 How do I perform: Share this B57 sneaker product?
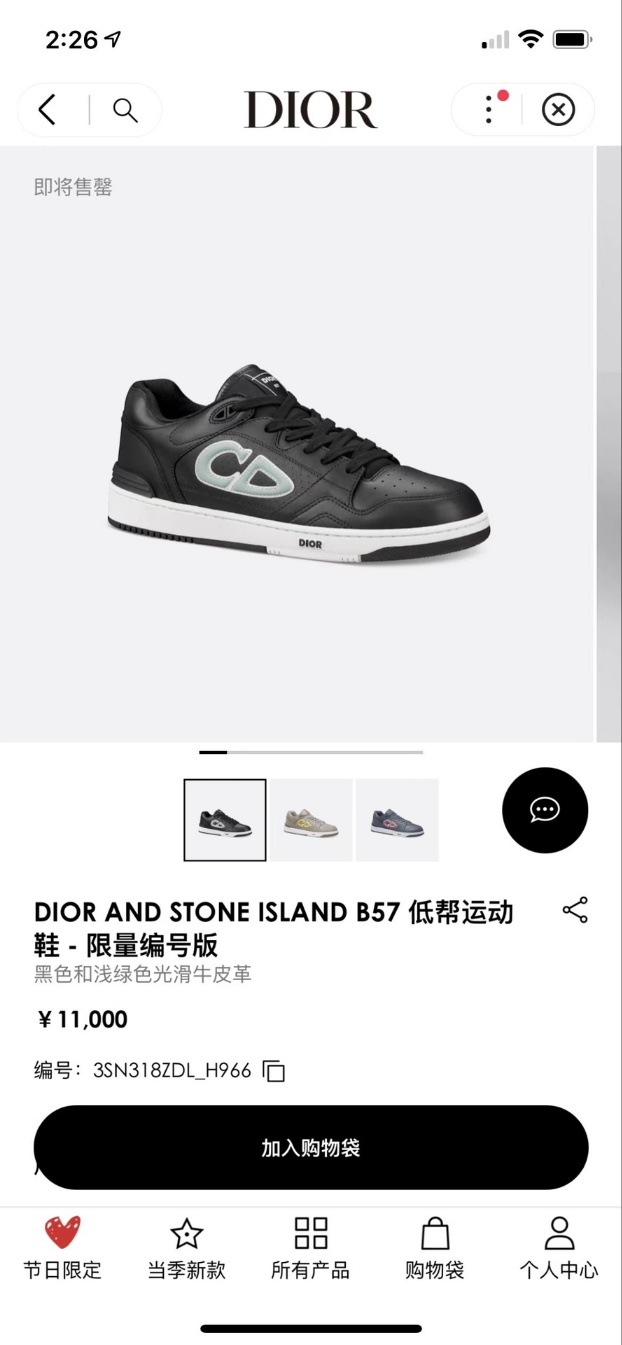575,910
